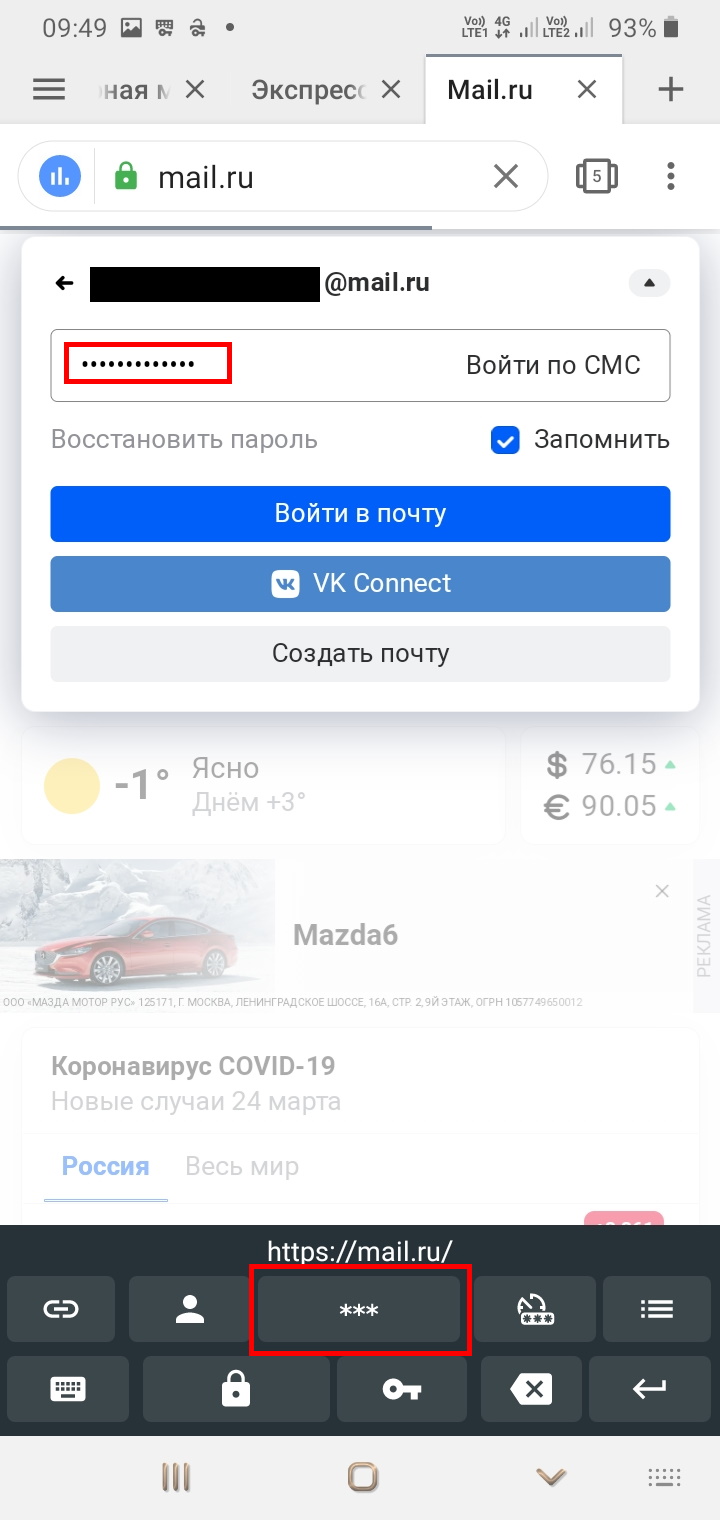Image resolution: width=720 pixels, height=1520 pixels.
Task: Switch to the regular keyboard icon
Action: point(67,1389)
